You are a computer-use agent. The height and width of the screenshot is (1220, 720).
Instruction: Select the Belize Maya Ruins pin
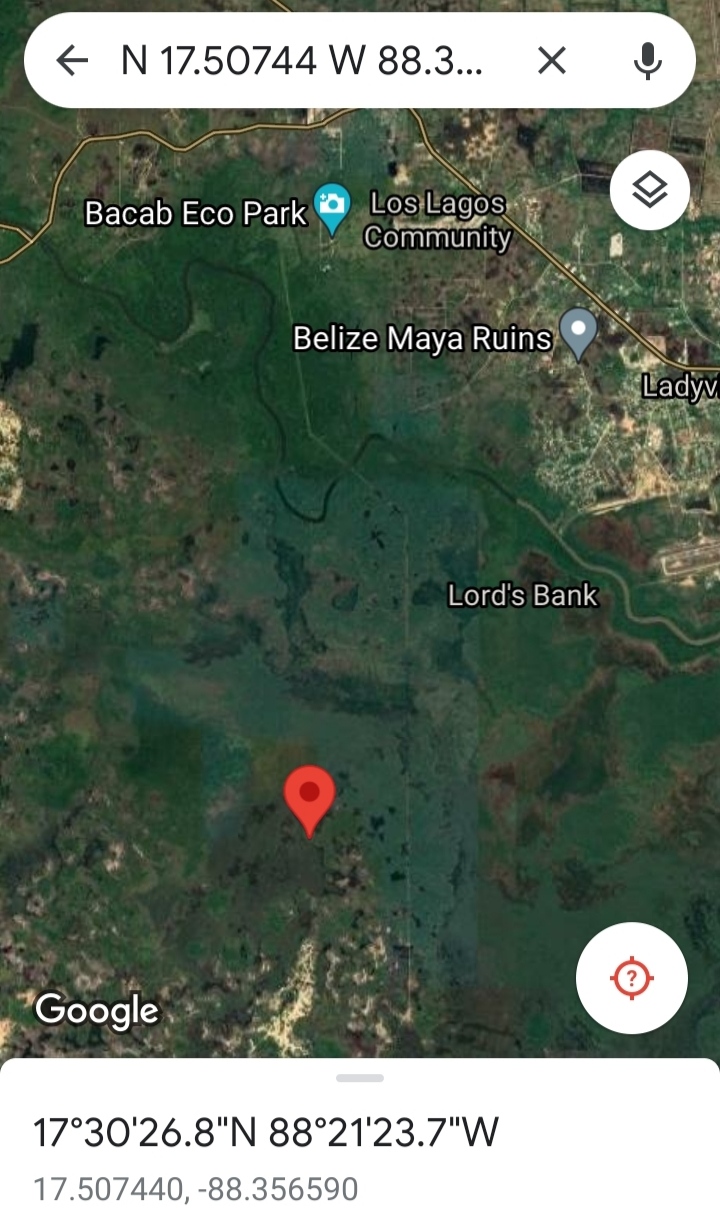pyautogui.click(x=577, y=332)
